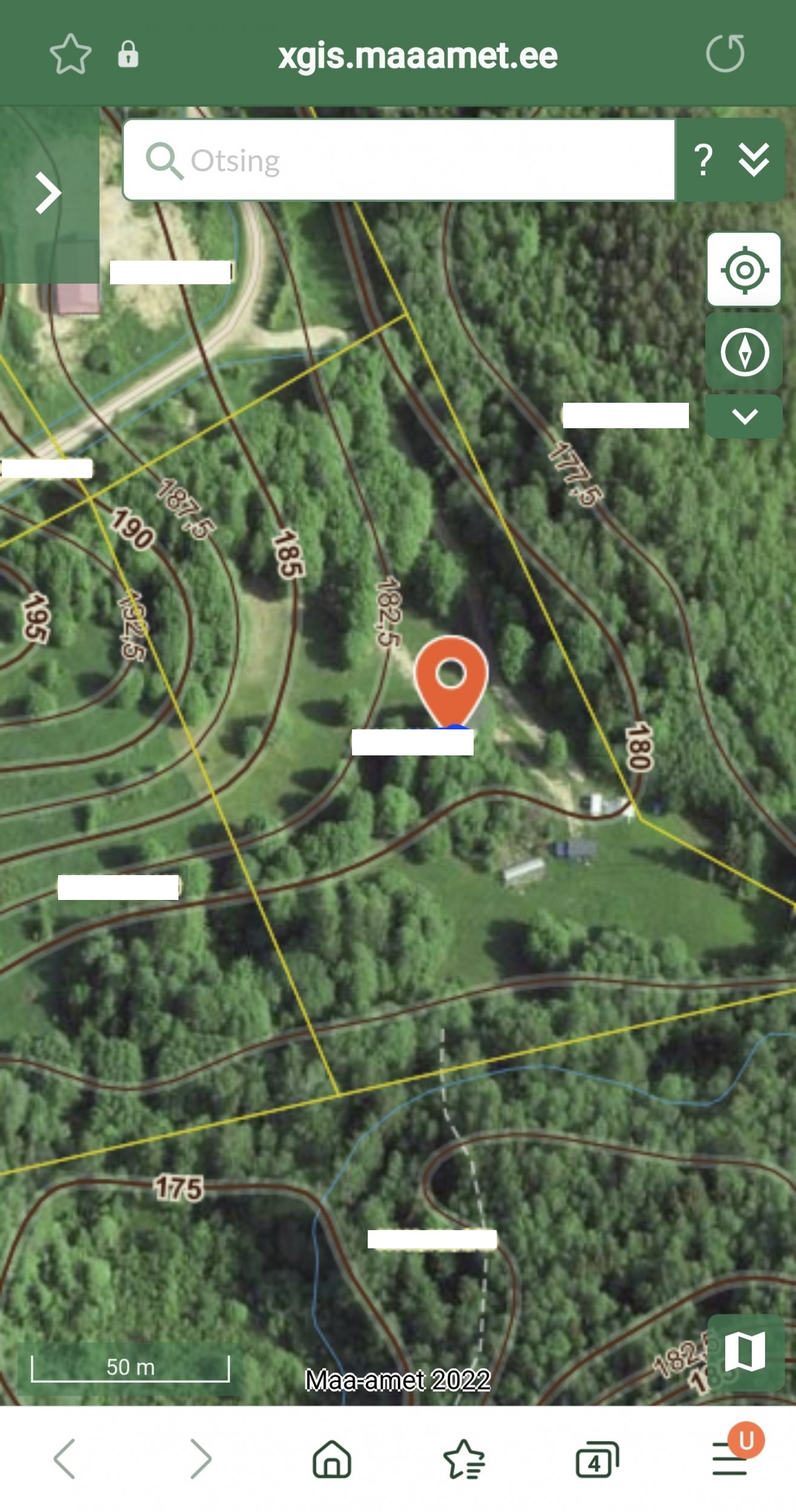Open the browser menu
Viewport: 796px width, 1512px height.
click(729, 1459)
